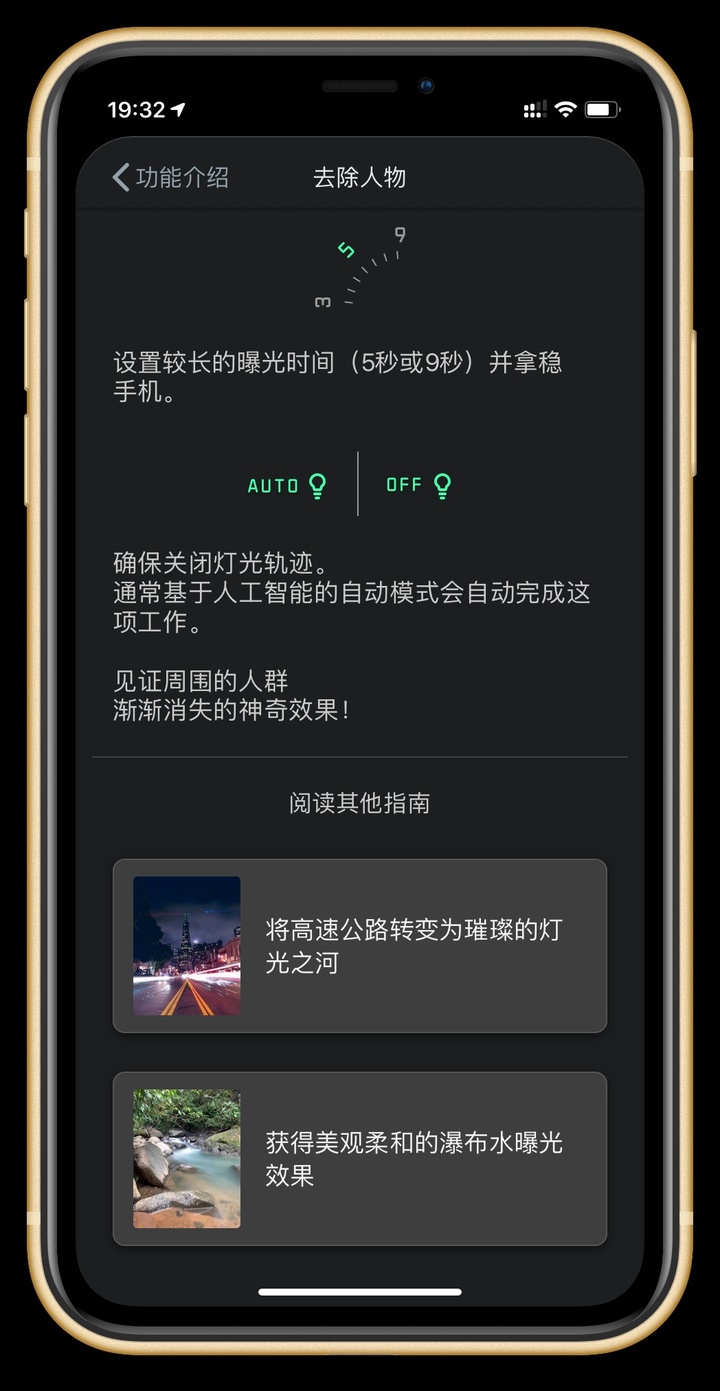720x1391 pixels.
Task: Open the 将高速公路转变为璀璨的灯光之河 guide
Action: coord(360,945)
